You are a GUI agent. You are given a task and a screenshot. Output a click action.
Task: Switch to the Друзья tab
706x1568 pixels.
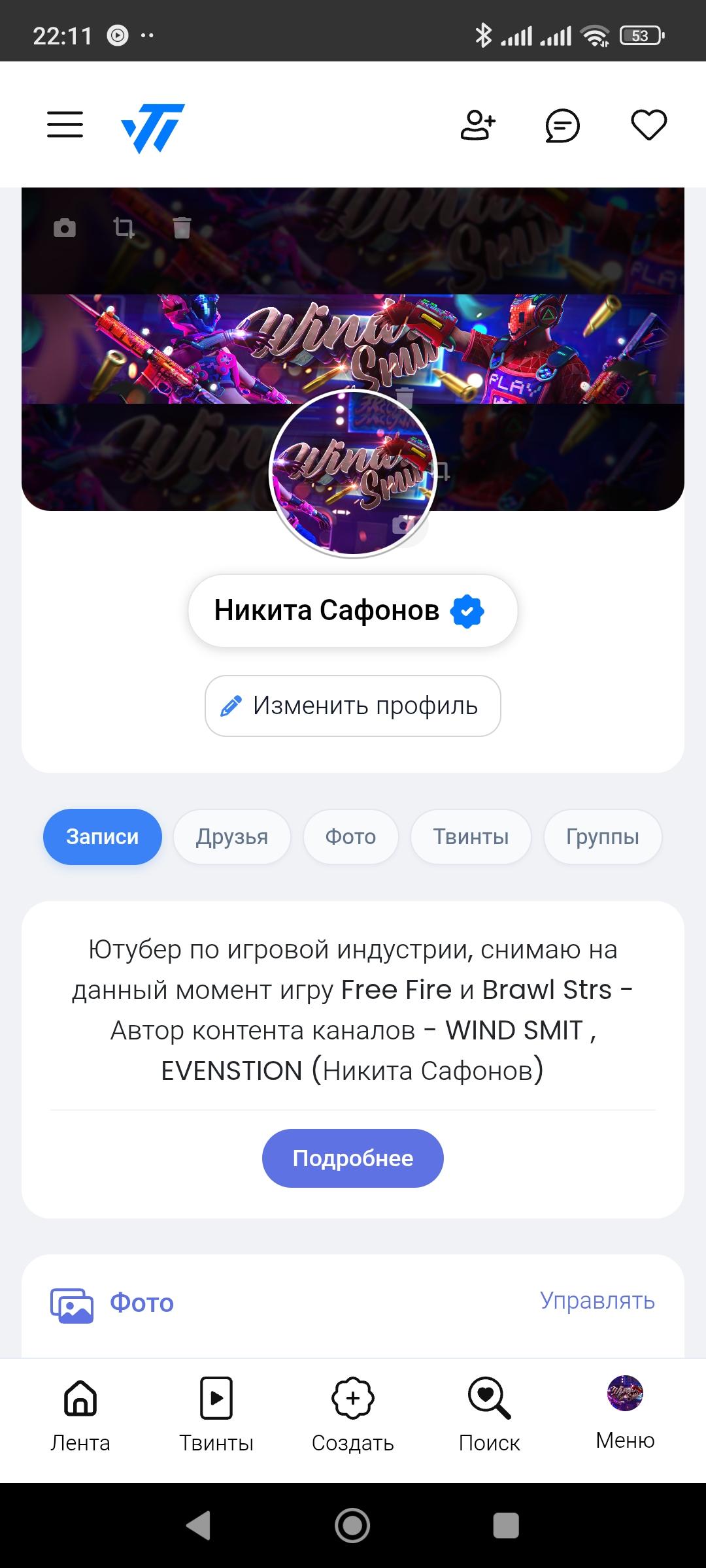pyautogui.click(x=232, y=837)
